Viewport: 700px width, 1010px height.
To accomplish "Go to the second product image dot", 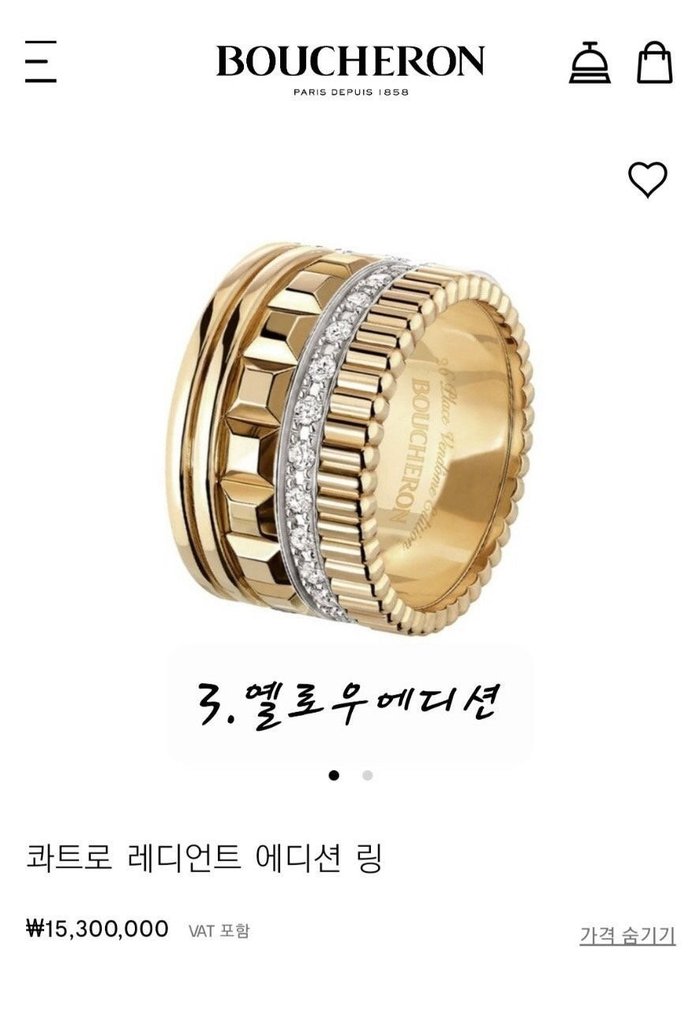I will (368, 775).
